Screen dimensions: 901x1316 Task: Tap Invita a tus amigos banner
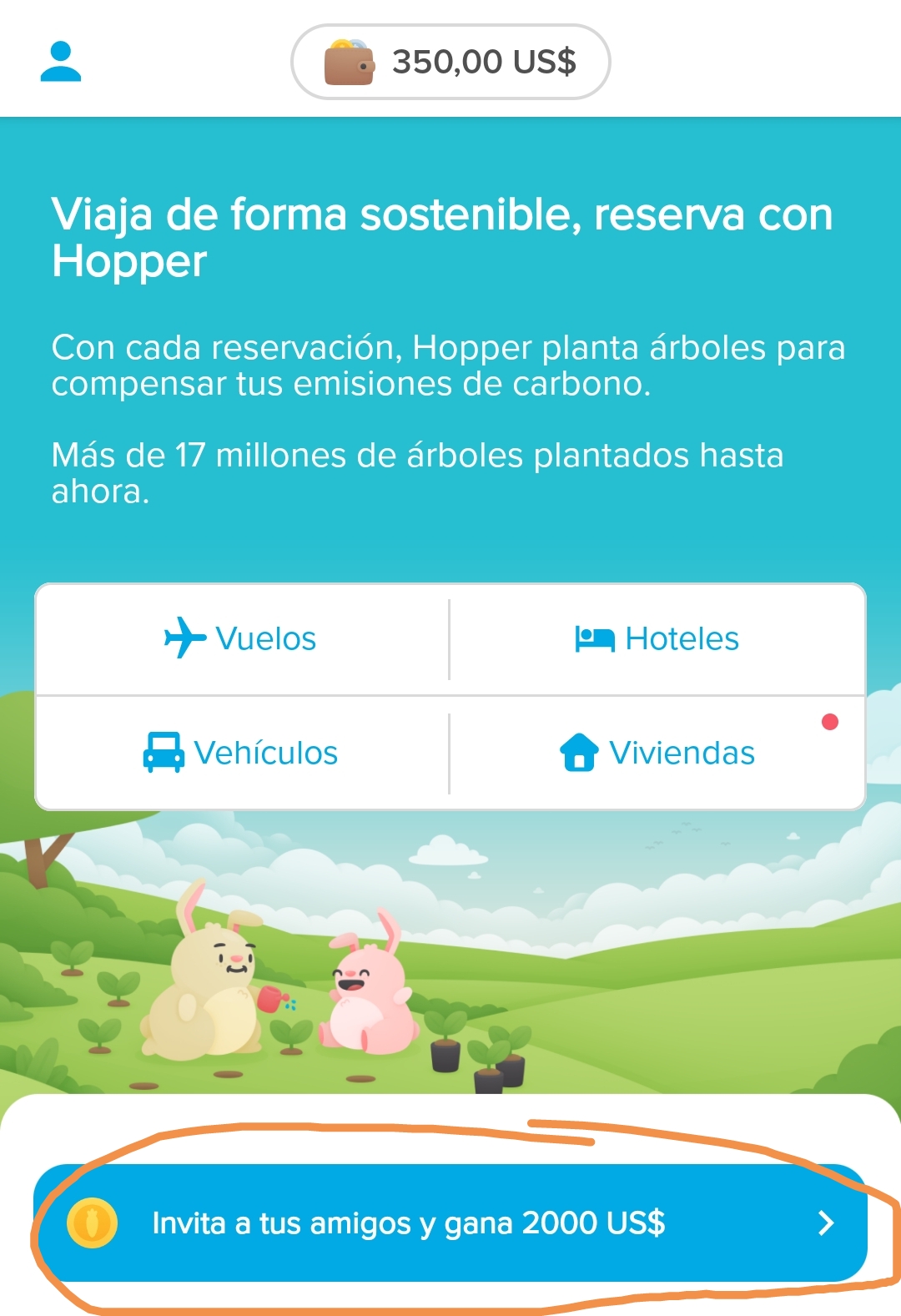[450, 1223]
